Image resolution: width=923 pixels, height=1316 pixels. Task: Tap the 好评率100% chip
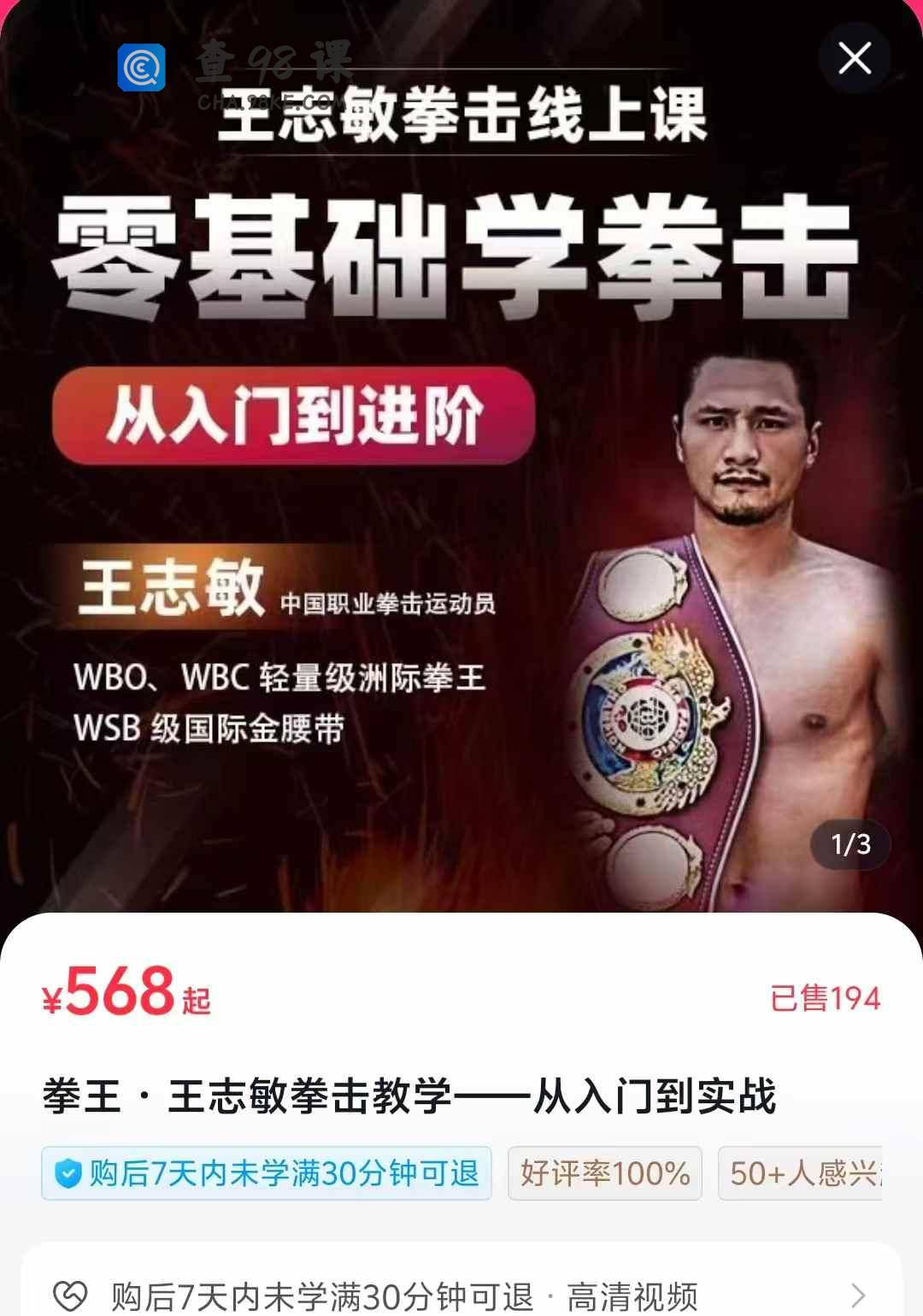(605, 1173)
